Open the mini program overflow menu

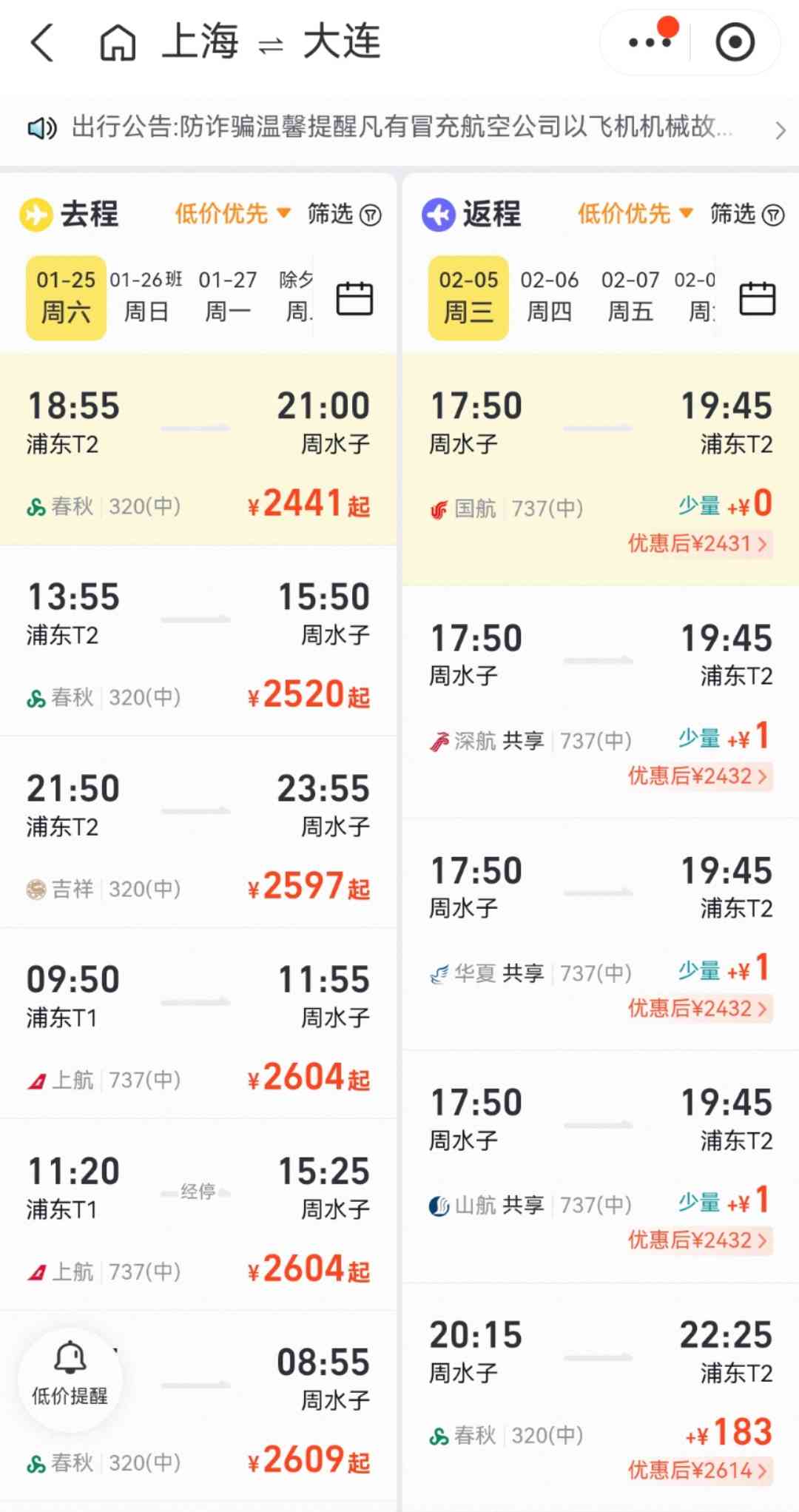pyautogui.click(x=650, y=42)
